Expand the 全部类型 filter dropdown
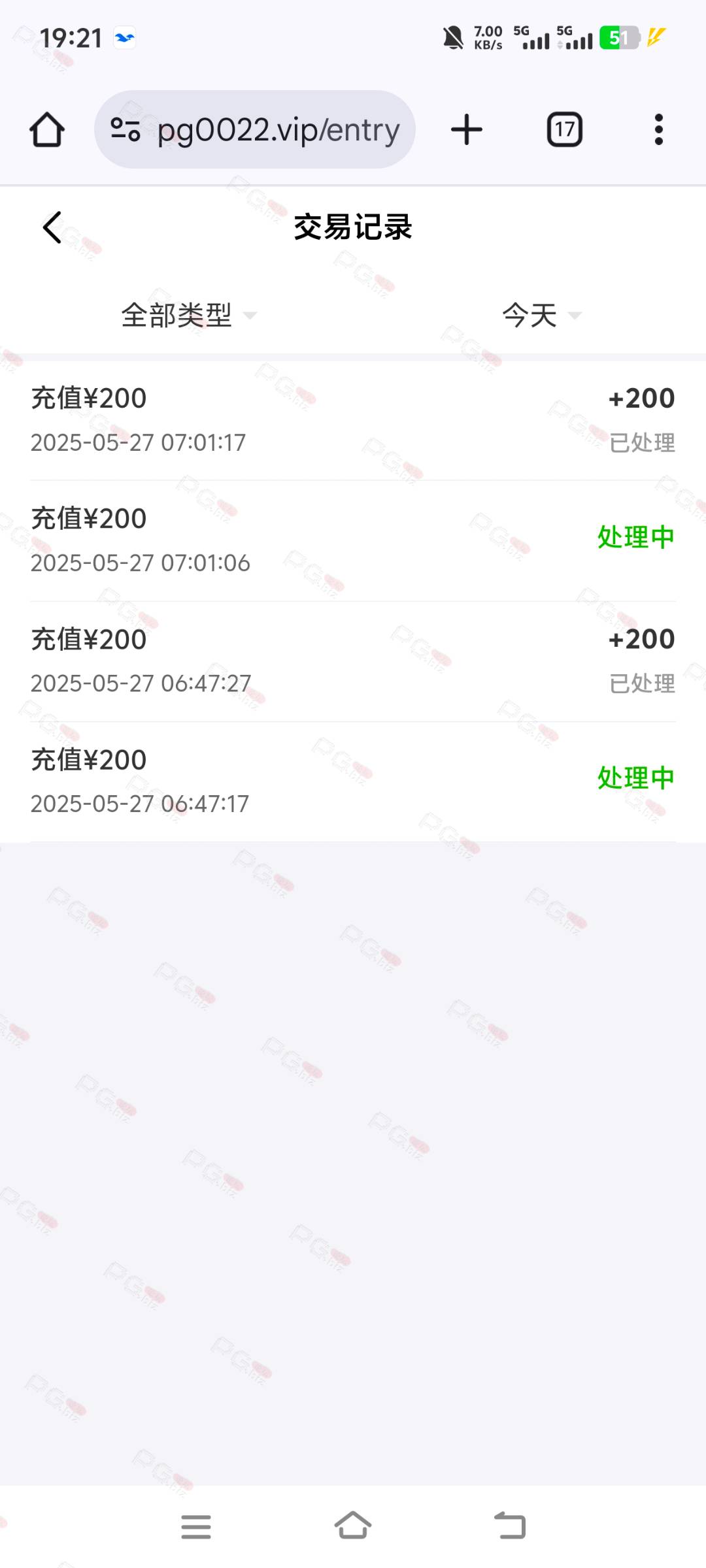Image resolution: width=706 pixels, height=1568 pixels. tap(188, 316)
